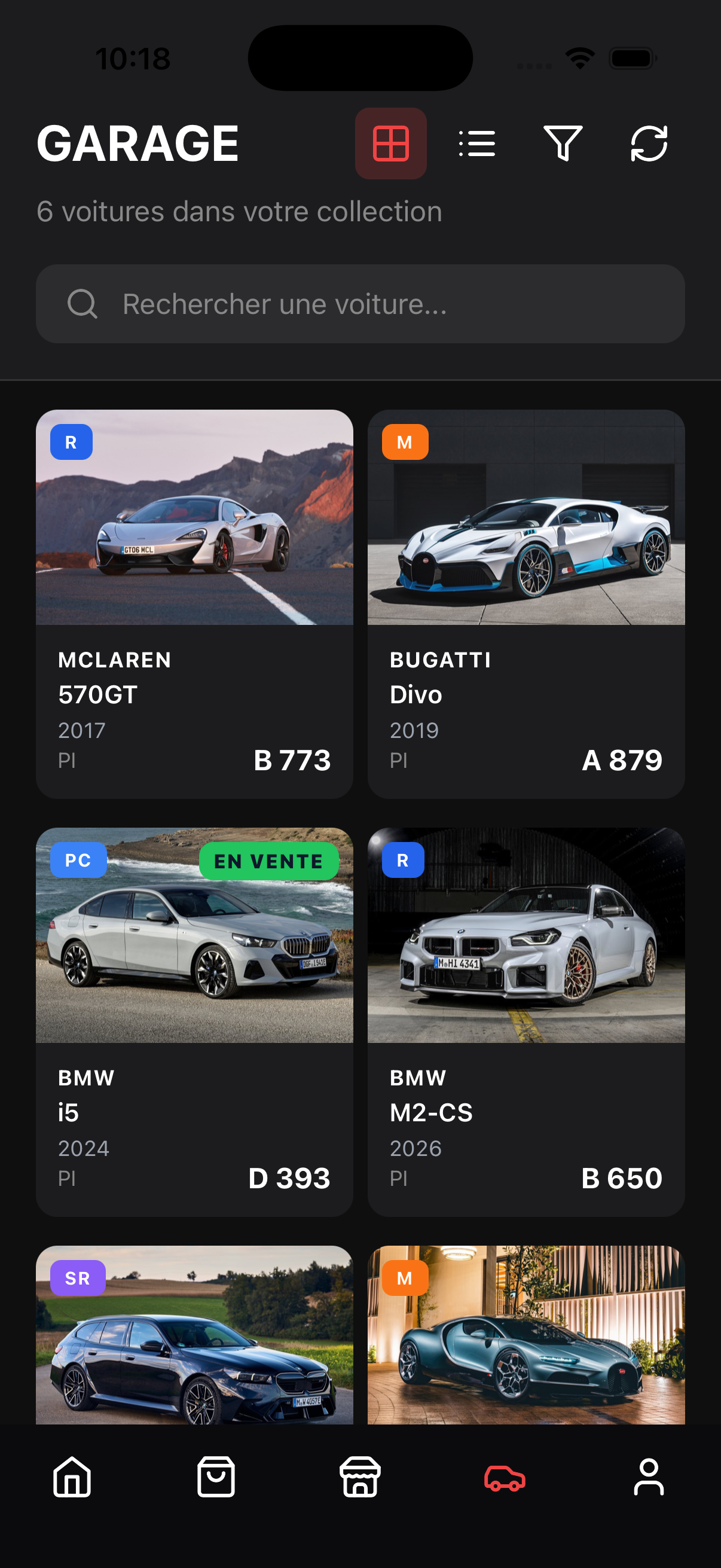This screenshot has height=1568, width=721.
Task: Click the Rechercher une voiture search field
Action: pos(360,304)
